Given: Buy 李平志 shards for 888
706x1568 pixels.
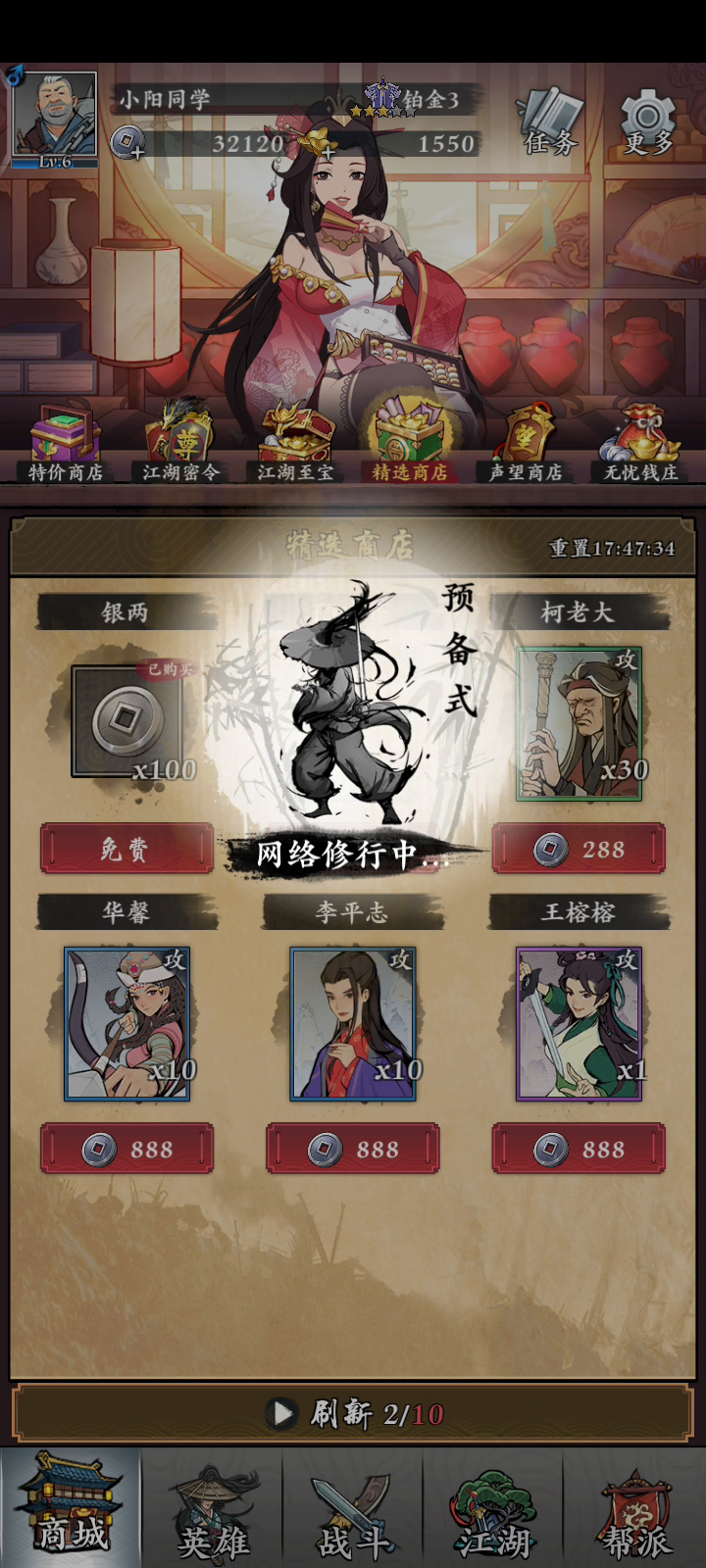Looking at the screenshot, I should (353, 1149).
